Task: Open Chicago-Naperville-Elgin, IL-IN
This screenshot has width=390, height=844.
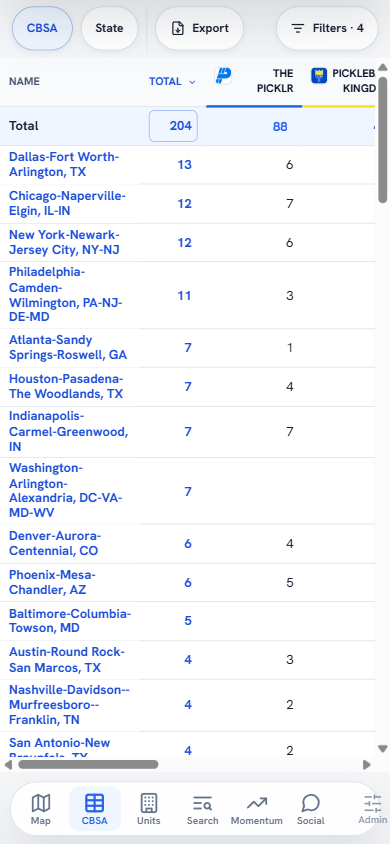Action: (67, 203)
